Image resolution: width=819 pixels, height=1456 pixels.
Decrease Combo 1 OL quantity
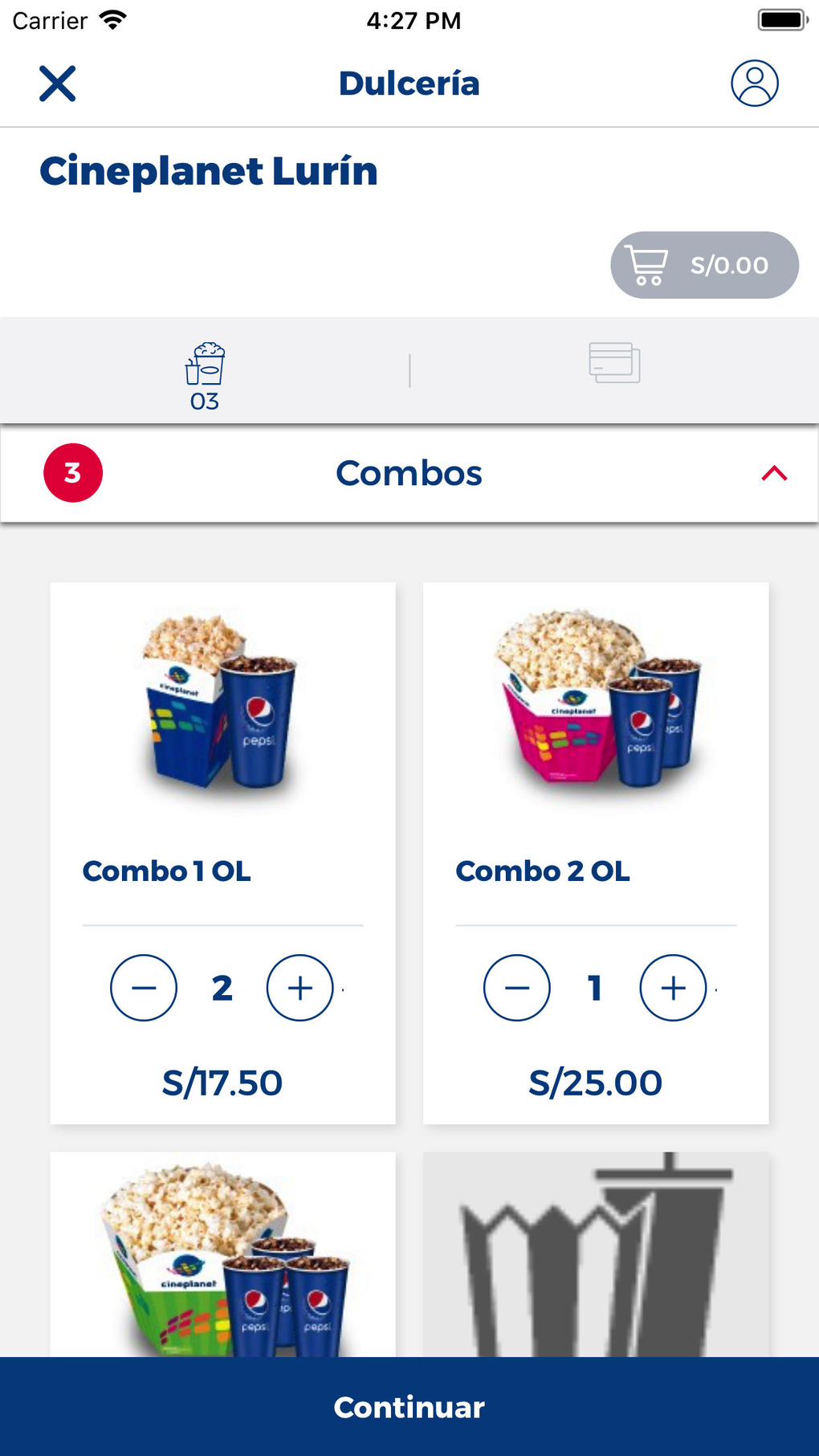[x=144, y=988]
